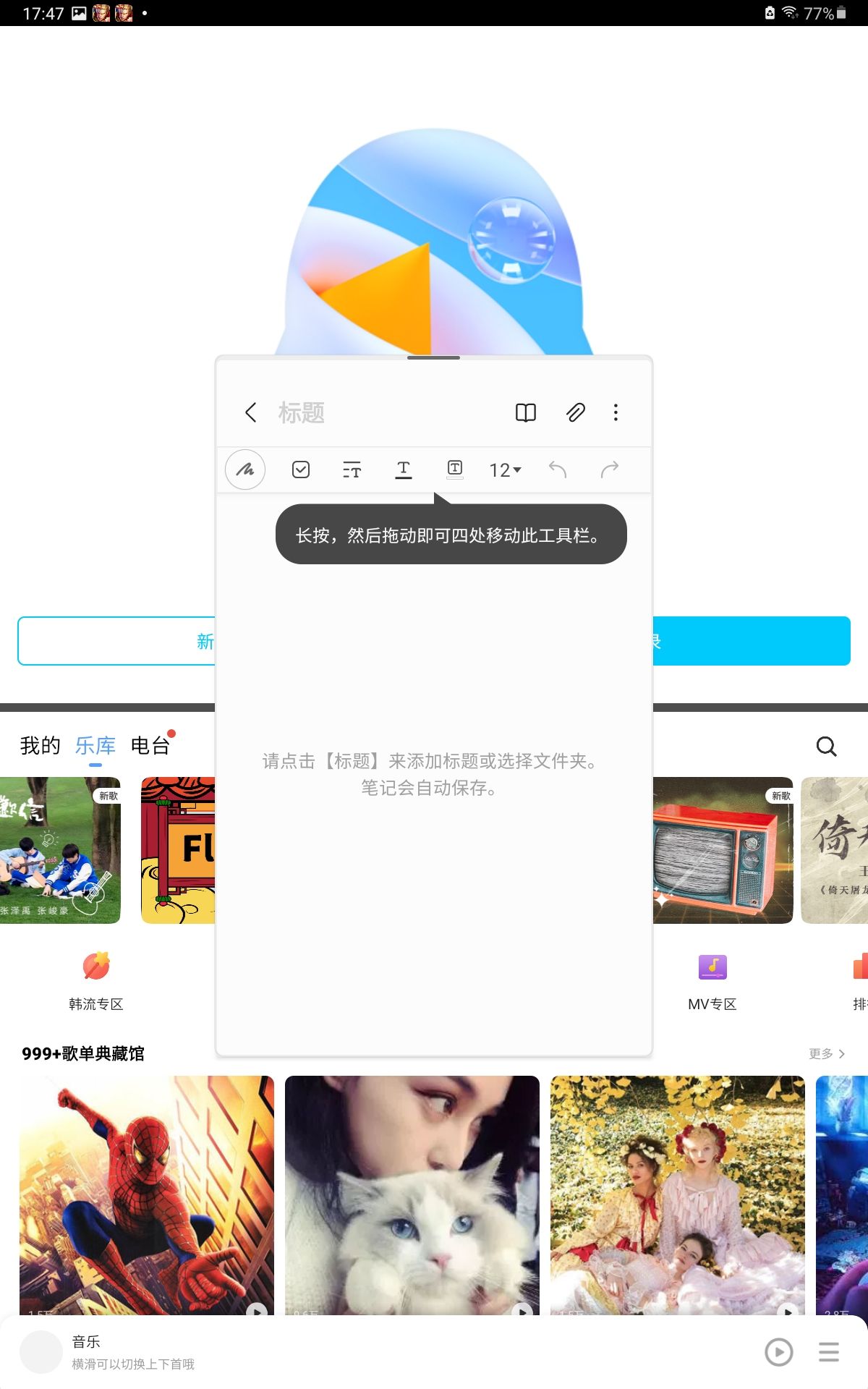The image size is (868, 1389).
Task: Play music from the bottom bar
Action: [x=779, y=1351]
